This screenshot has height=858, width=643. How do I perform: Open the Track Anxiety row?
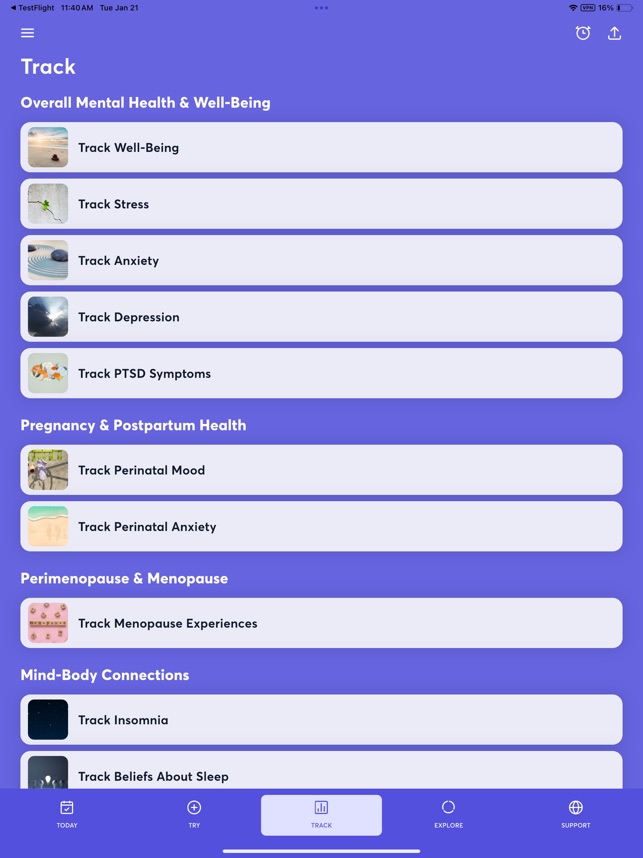(321, 261)
